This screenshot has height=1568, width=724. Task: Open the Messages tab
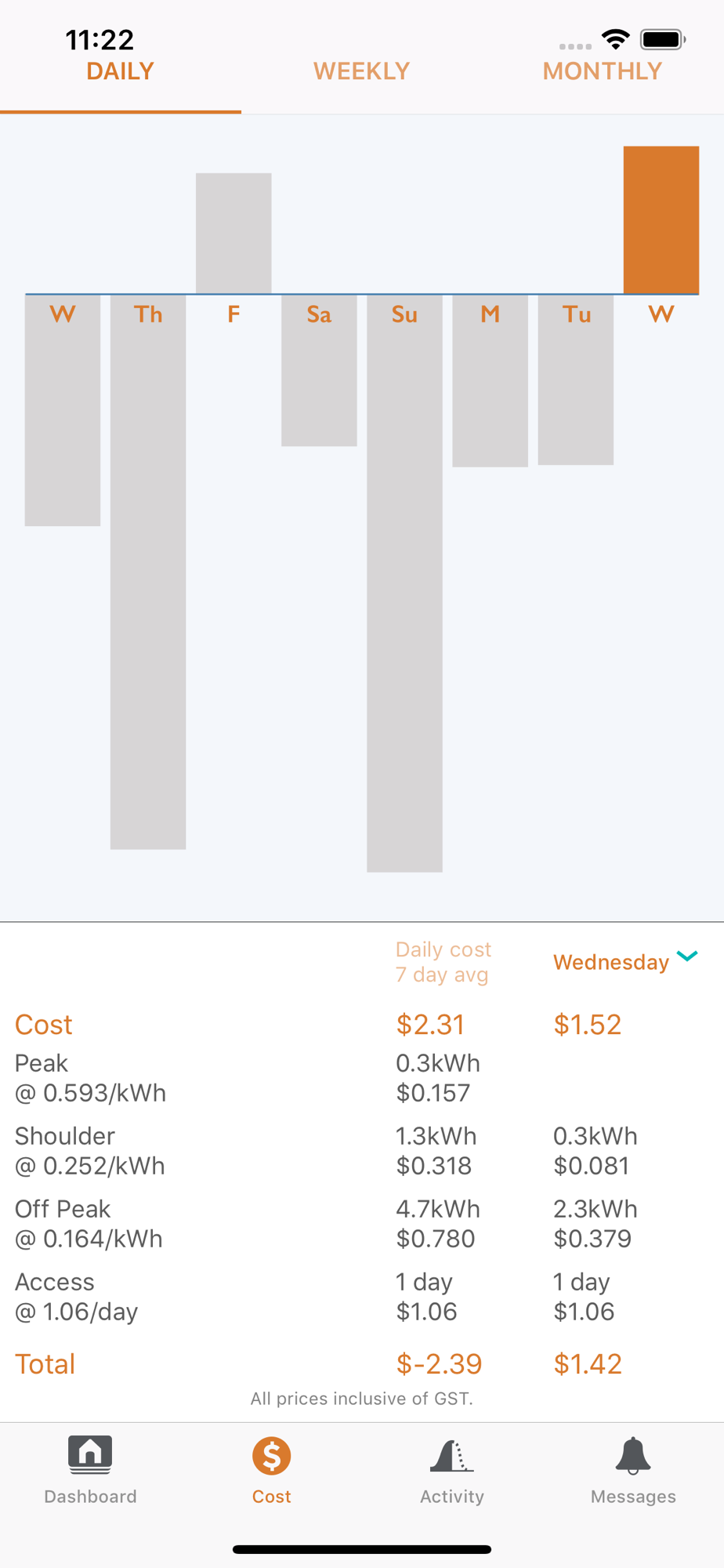(633, 1469)
